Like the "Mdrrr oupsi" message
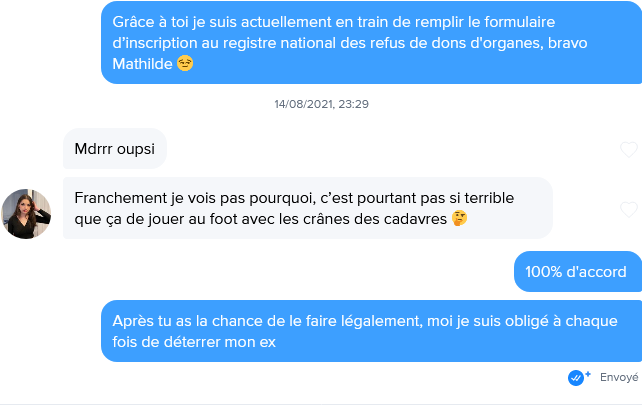This screenshot has width=642, height=413. tap(628, 149)
